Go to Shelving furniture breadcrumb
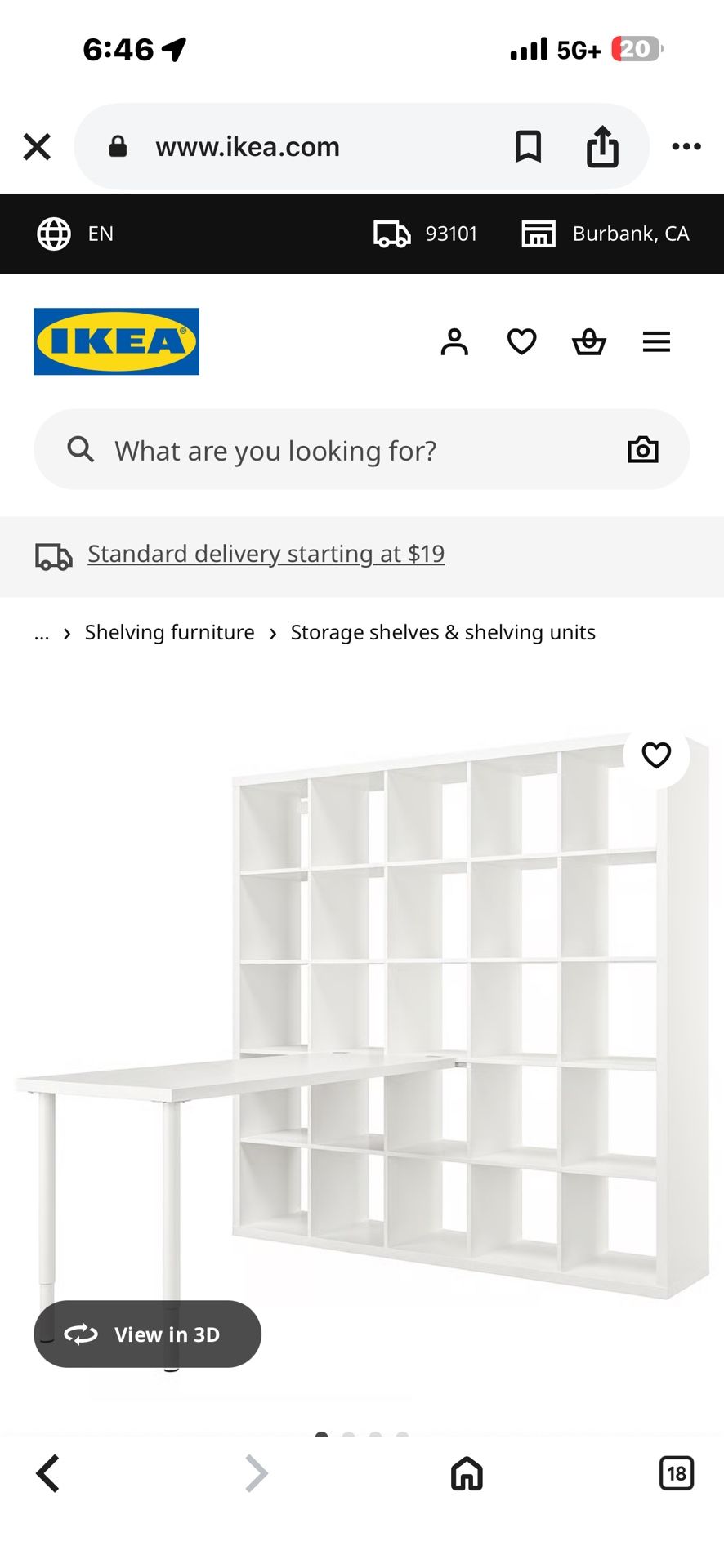724x1568 pixels. [x=168, y=632]
